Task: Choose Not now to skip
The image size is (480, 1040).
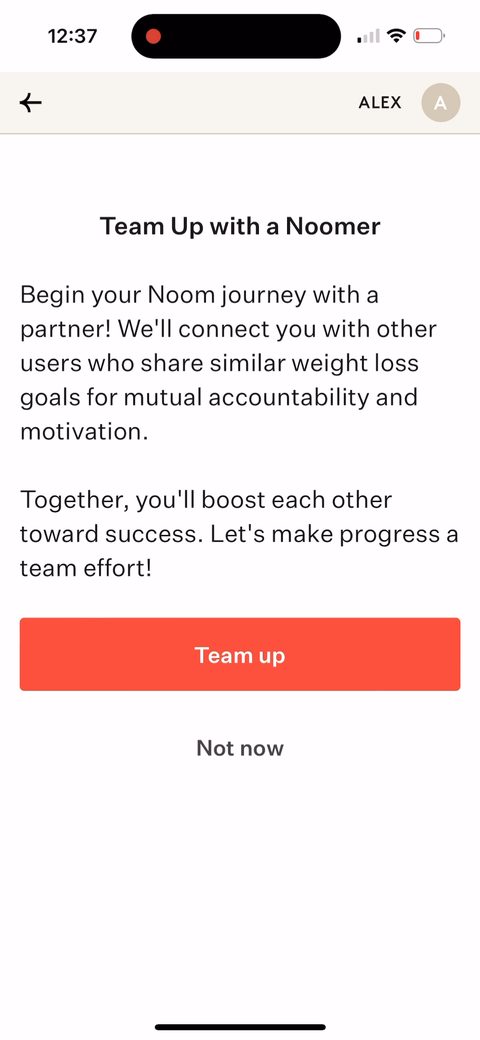Action: coord(240,748)
